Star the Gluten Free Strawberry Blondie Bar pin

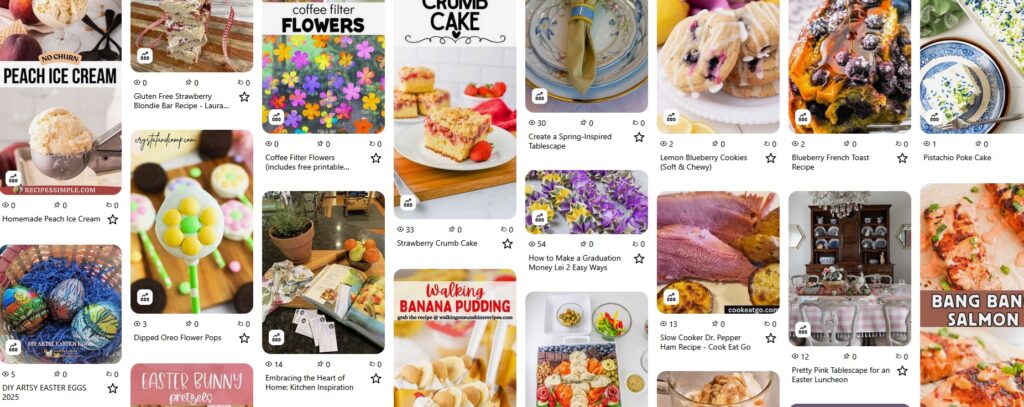coord(243,97)
